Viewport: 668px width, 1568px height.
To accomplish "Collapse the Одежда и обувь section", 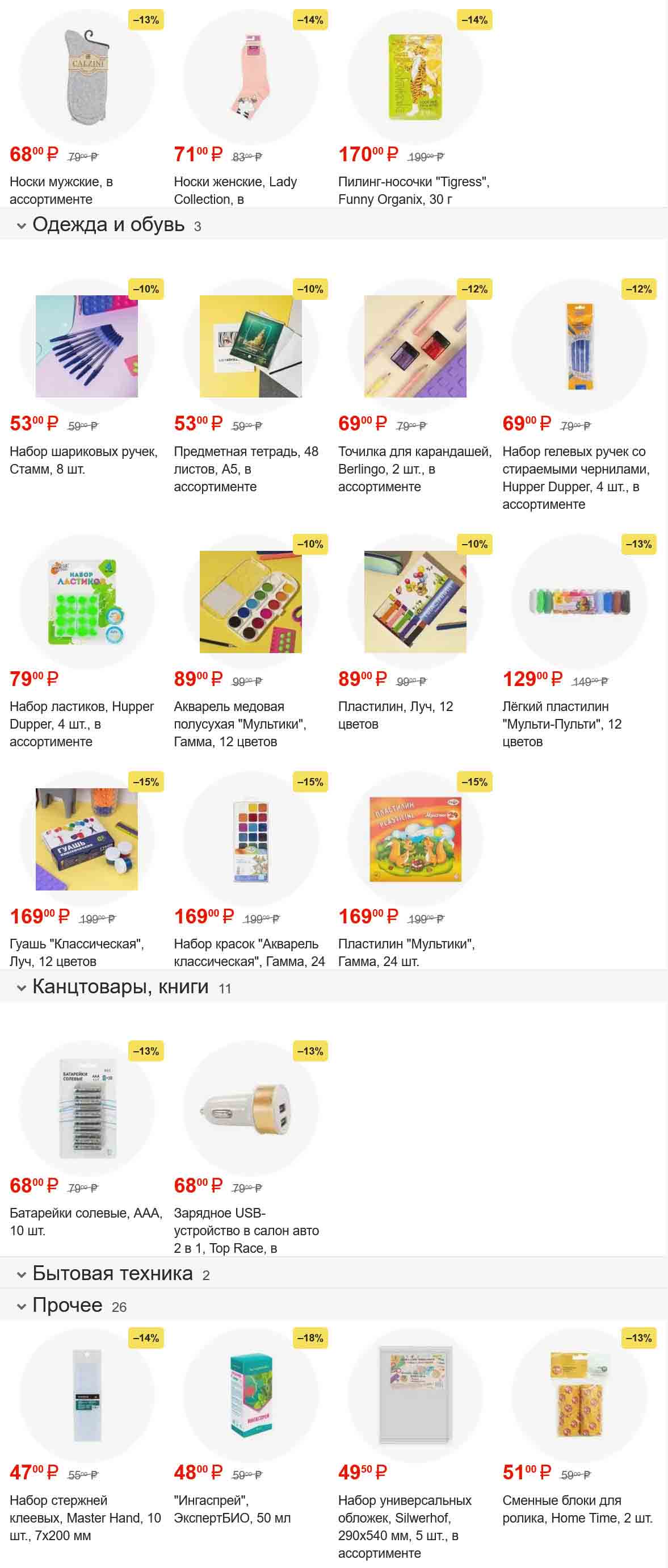I will pyautogui.click(x=108, y=225).
